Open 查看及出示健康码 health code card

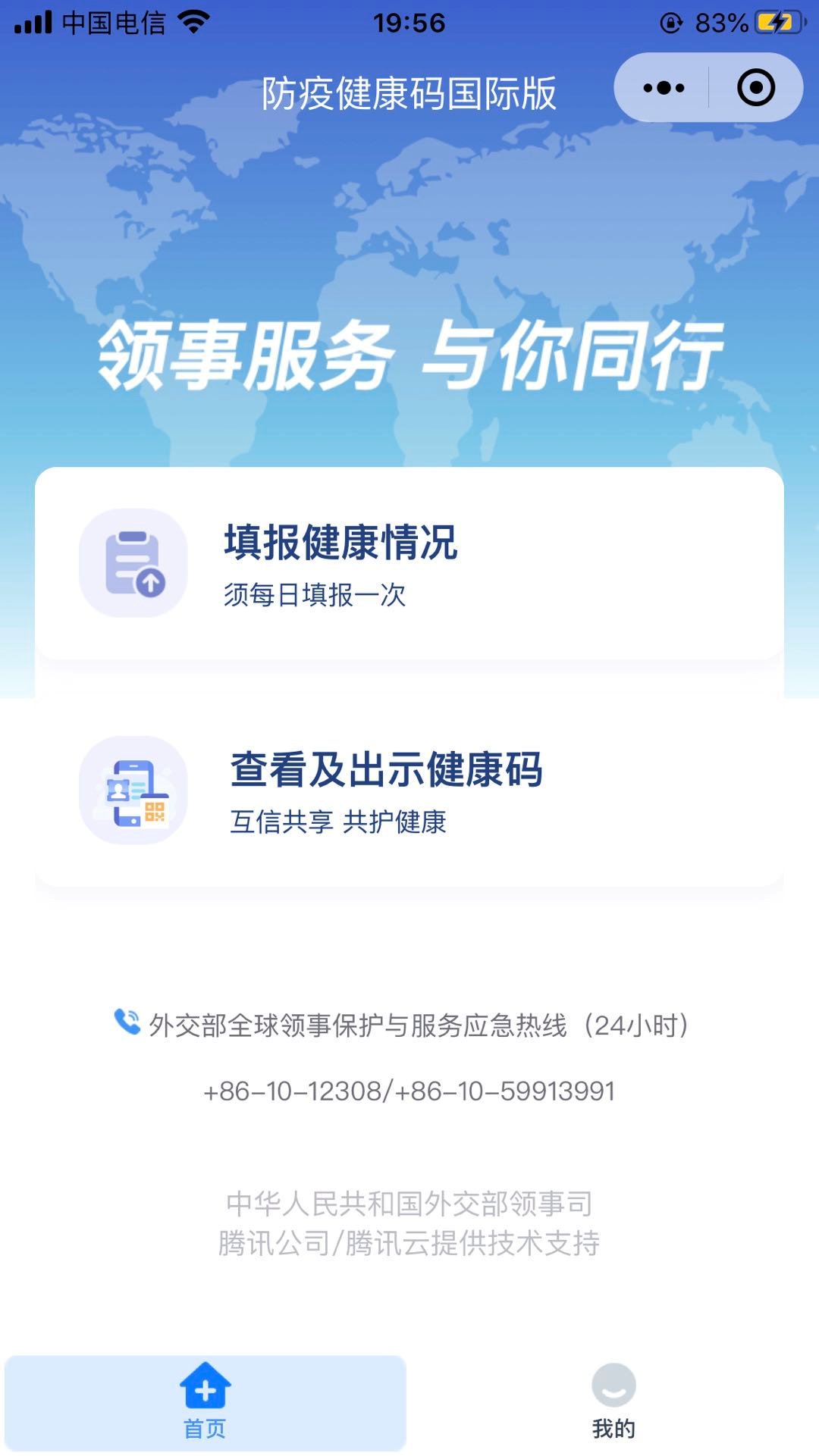tap(409, 791)
